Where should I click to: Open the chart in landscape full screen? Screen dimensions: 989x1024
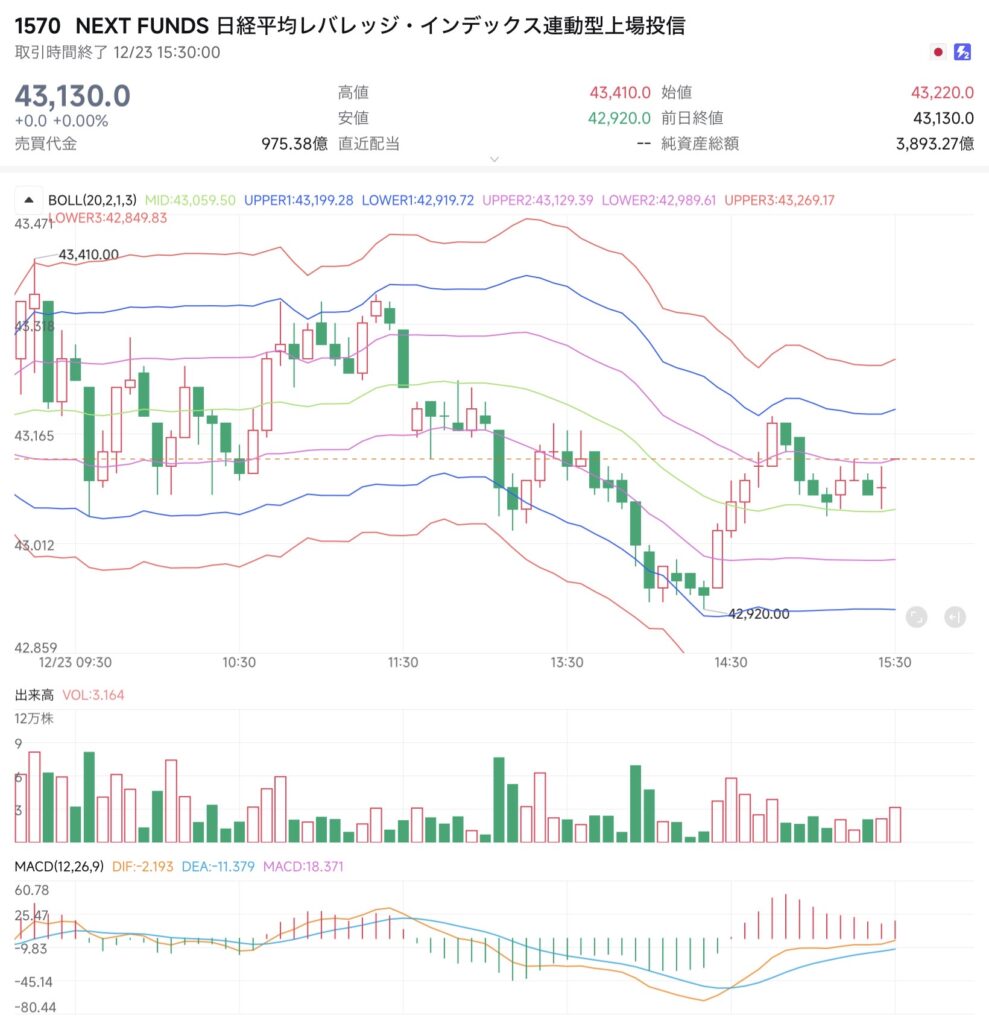click(x=916, y=617)
